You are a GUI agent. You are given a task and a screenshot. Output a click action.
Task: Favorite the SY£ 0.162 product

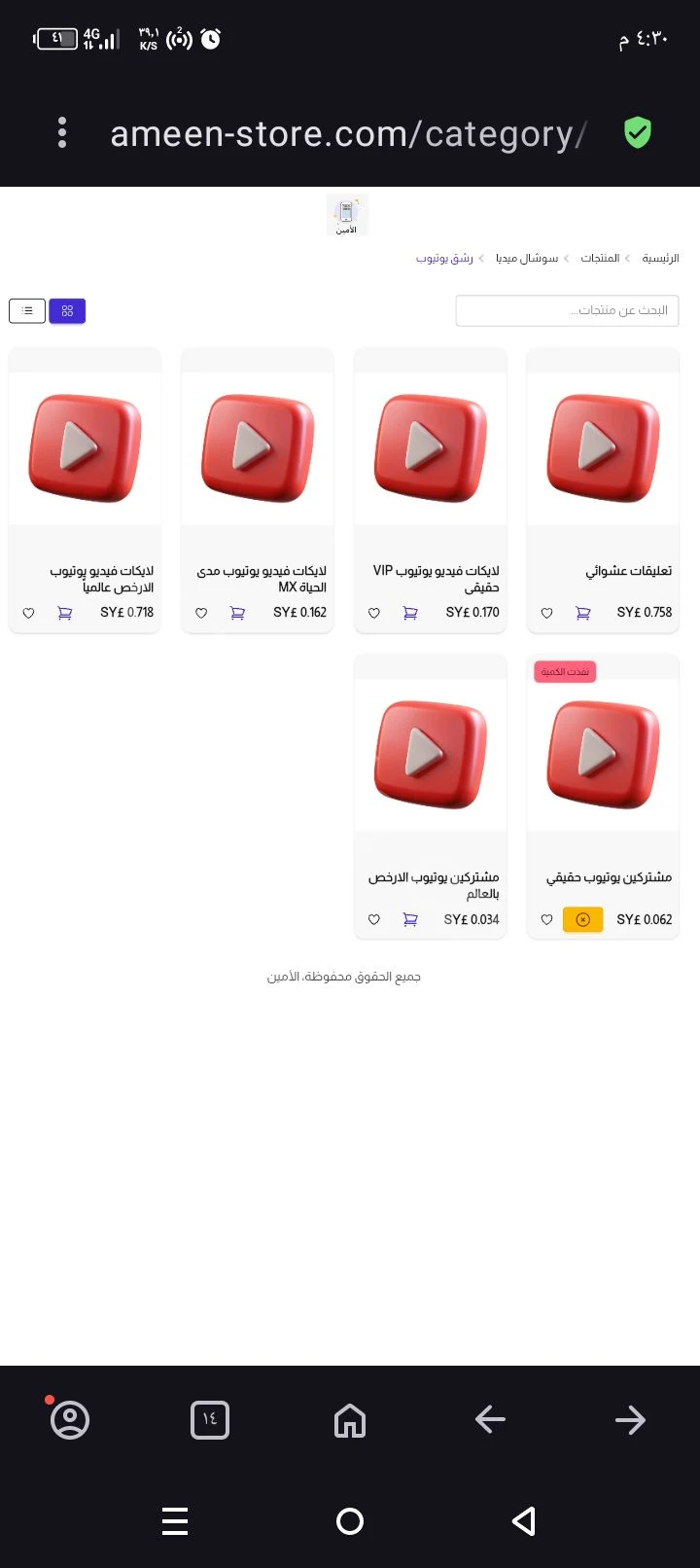point(201,613)
